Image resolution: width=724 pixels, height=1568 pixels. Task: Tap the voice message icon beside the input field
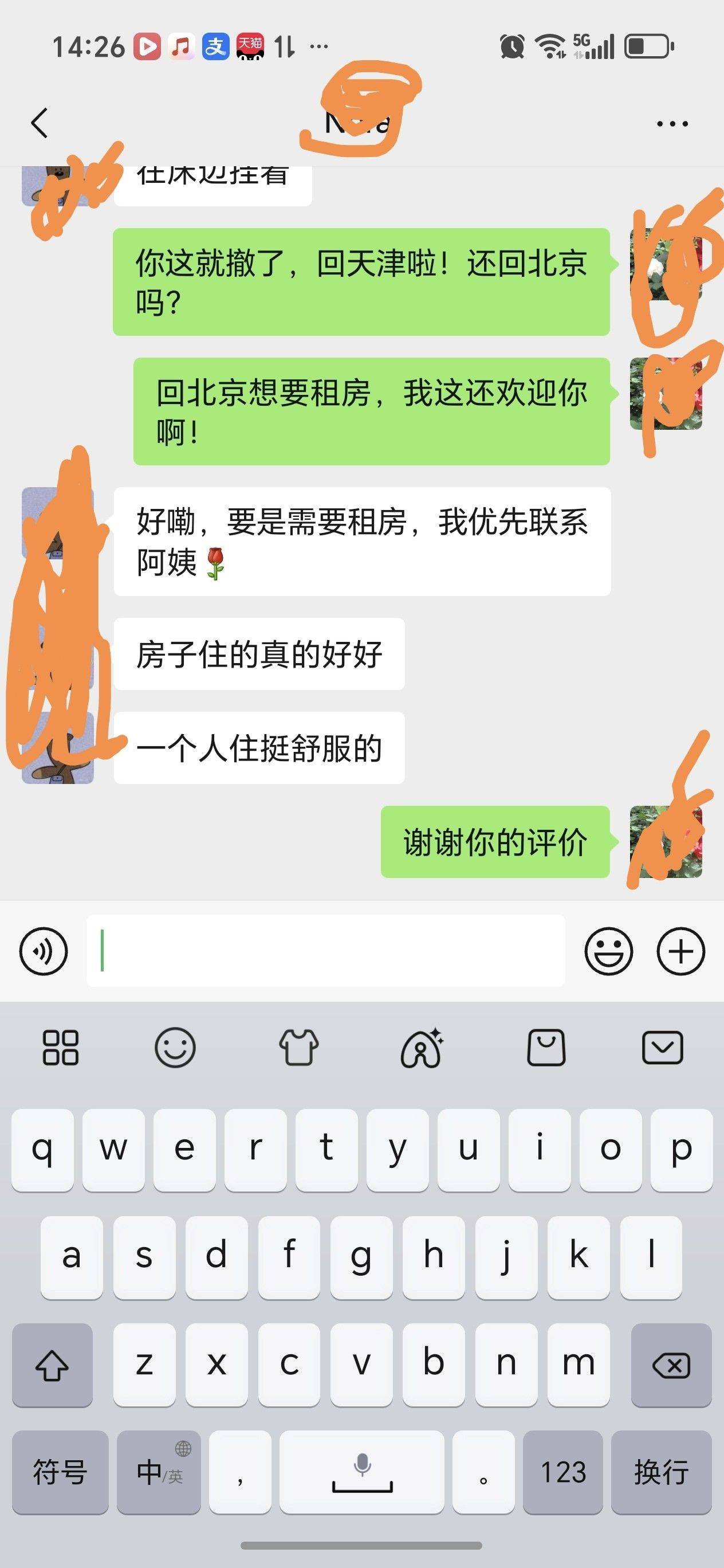(42, 950)
